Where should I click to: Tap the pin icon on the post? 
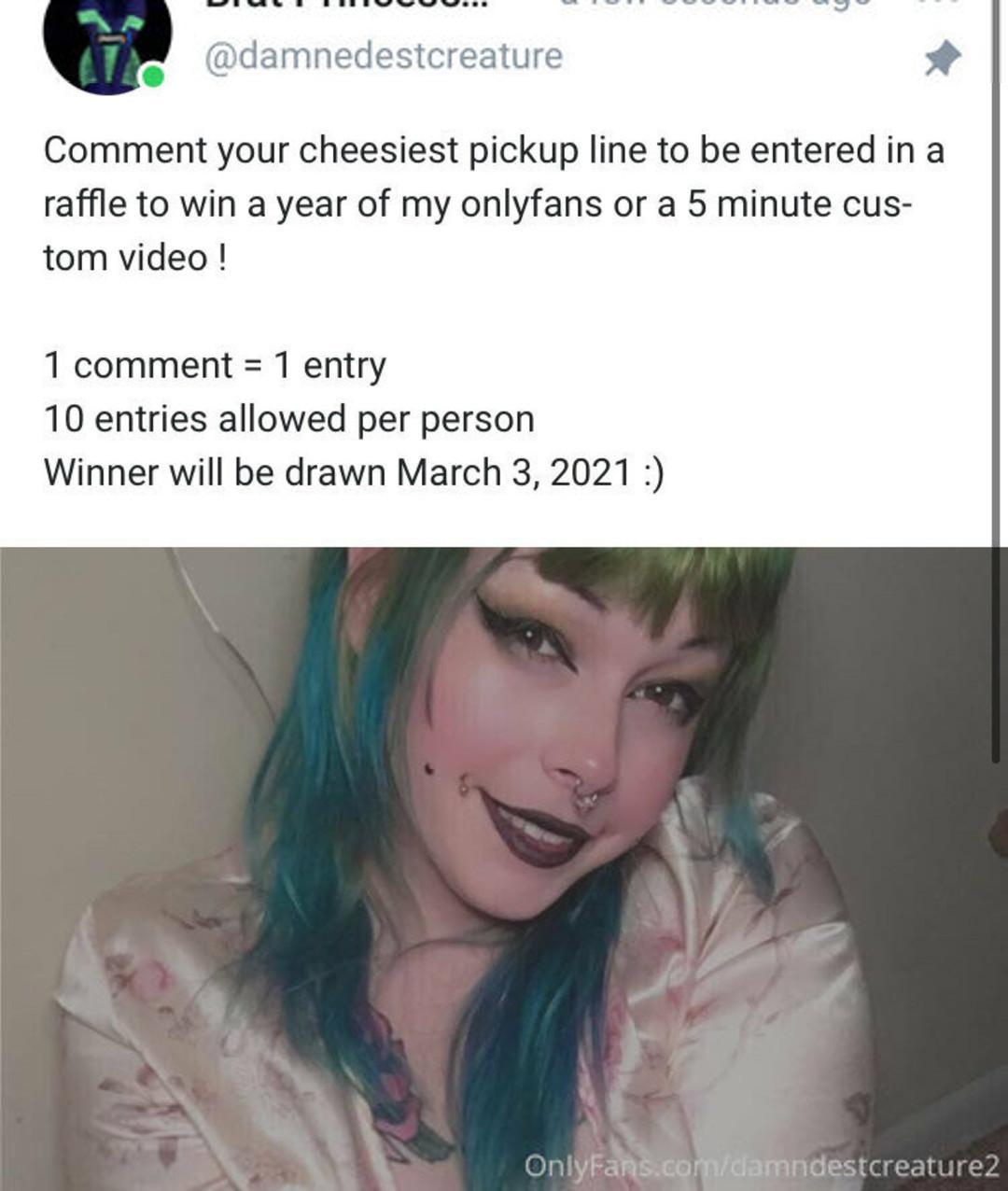tap(942, 60)
